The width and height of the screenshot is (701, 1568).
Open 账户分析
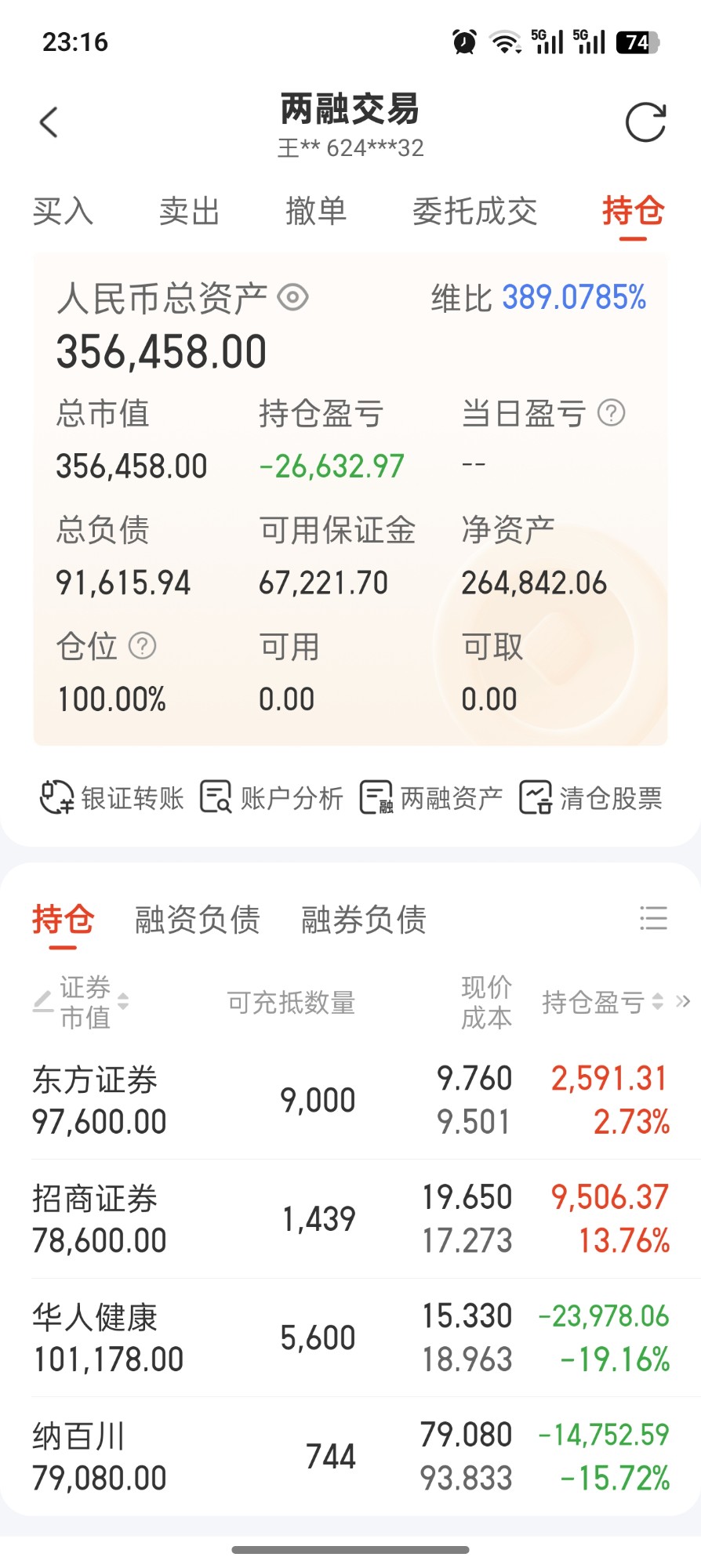tap(271, 798)
